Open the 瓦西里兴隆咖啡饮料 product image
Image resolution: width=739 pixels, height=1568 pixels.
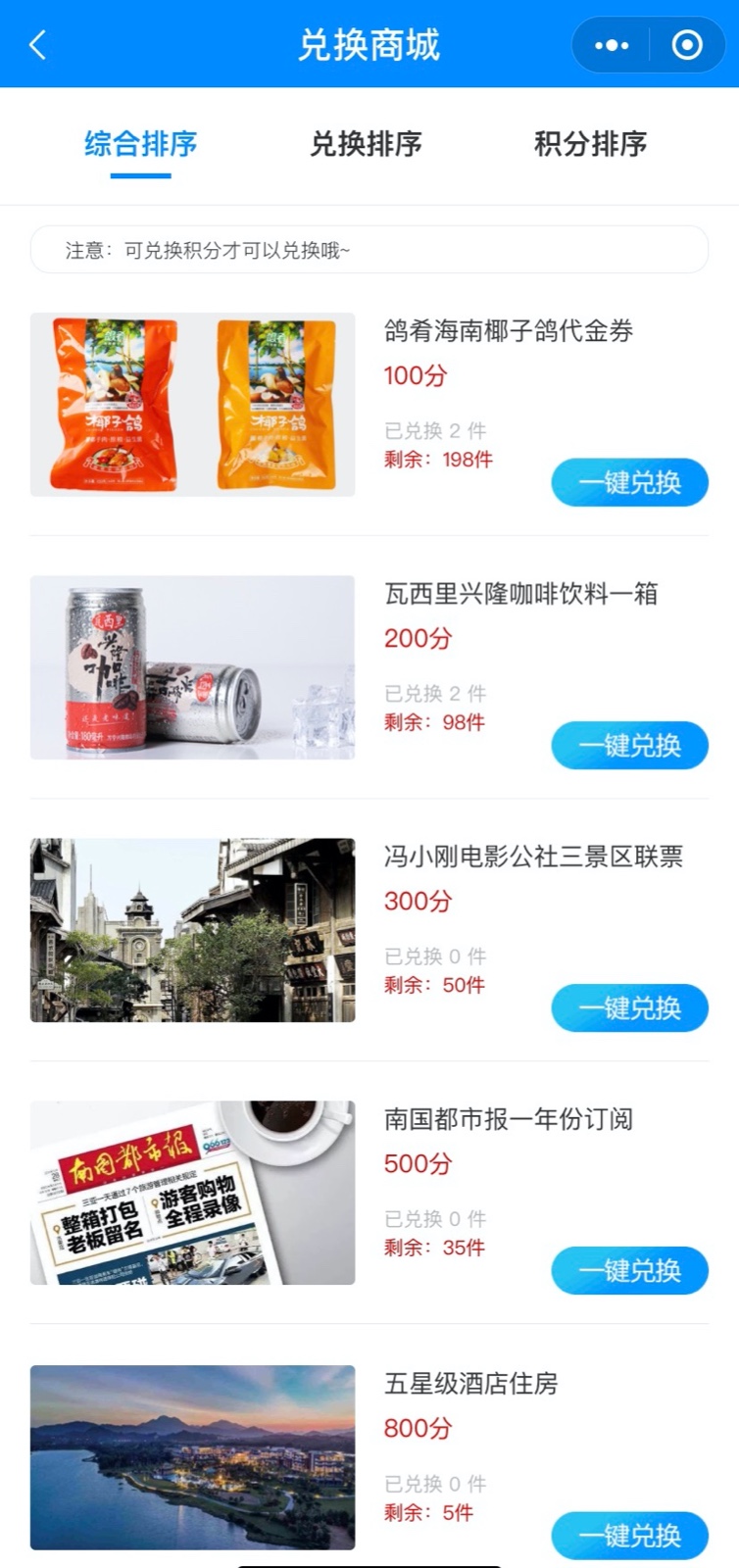coord(192,666)
